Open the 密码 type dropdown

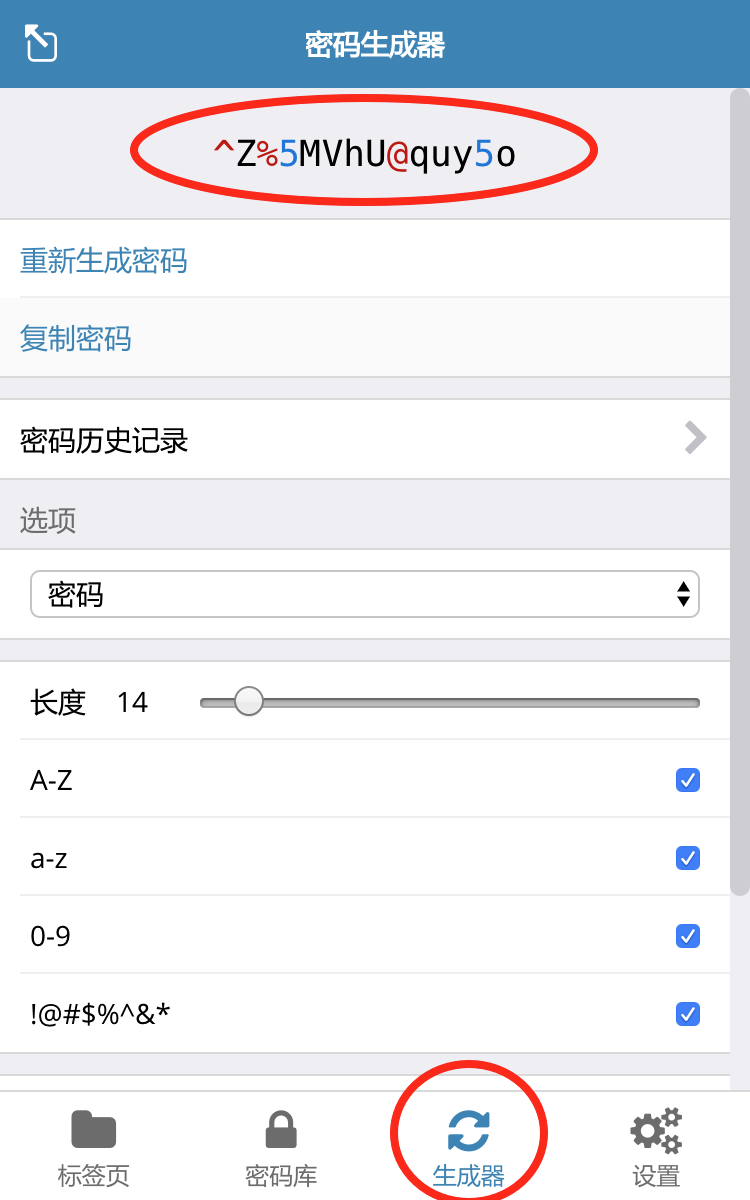coord(365,594)
